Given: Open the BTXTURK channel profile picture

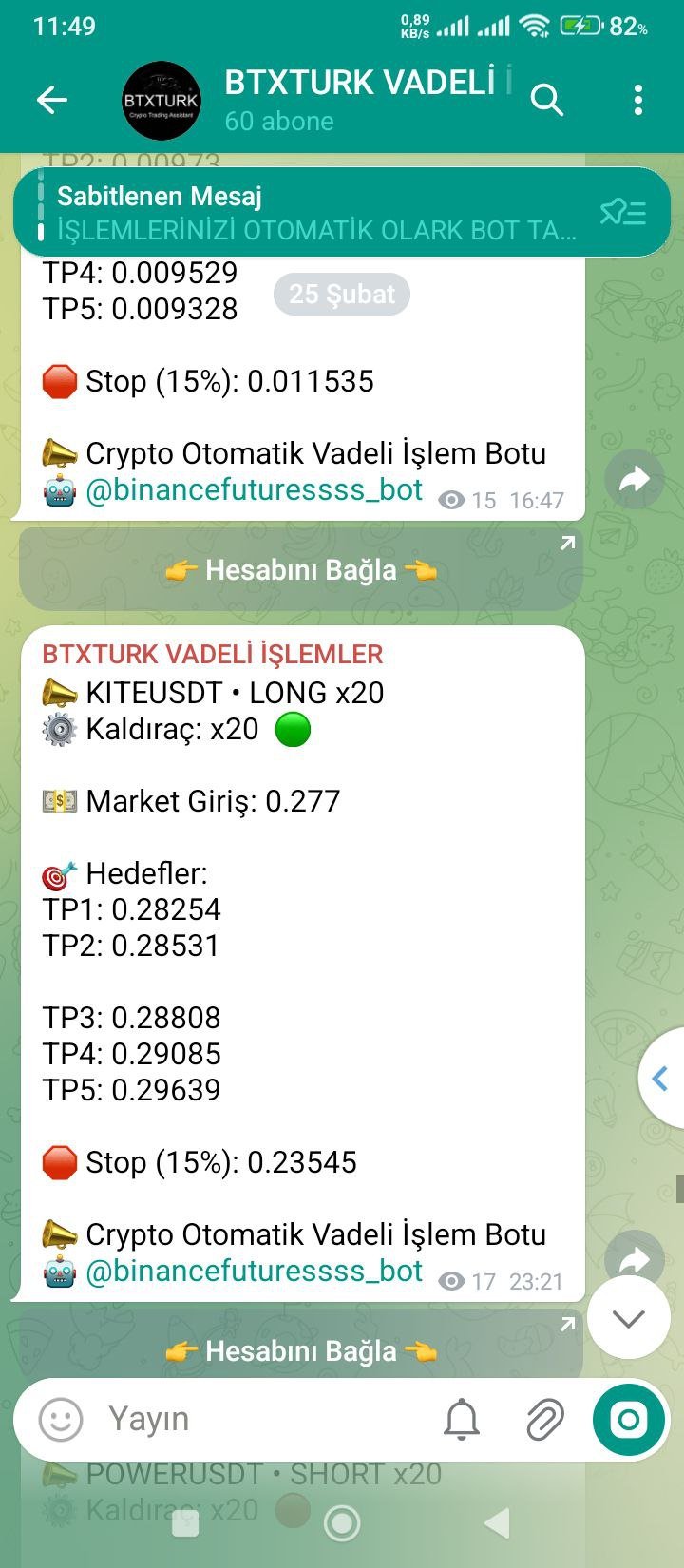Looking at the screenshot, I should 160,99.
